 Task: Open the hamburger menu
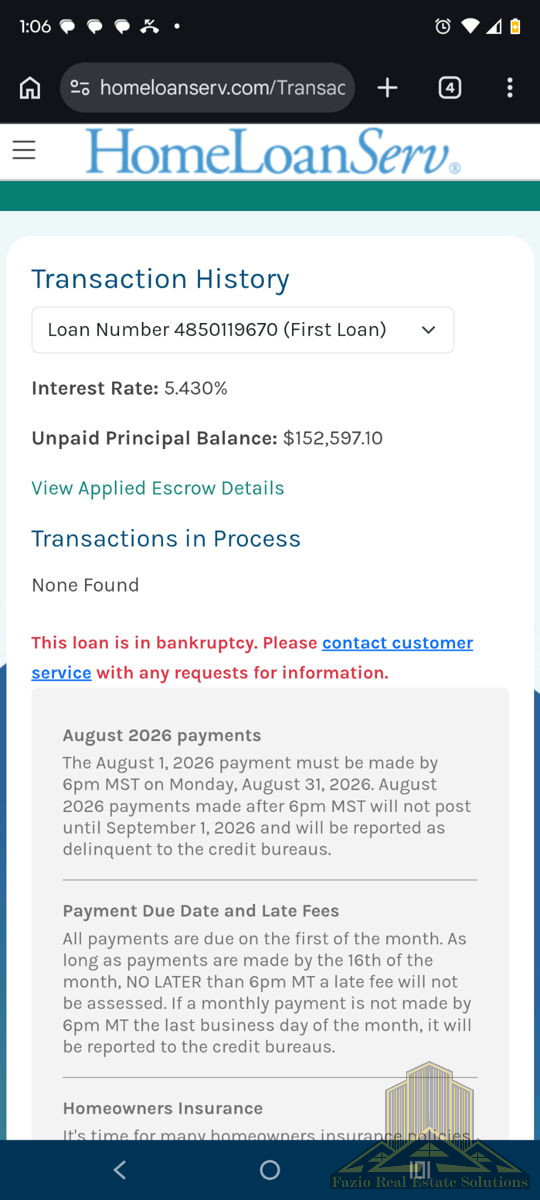(24, 150)
